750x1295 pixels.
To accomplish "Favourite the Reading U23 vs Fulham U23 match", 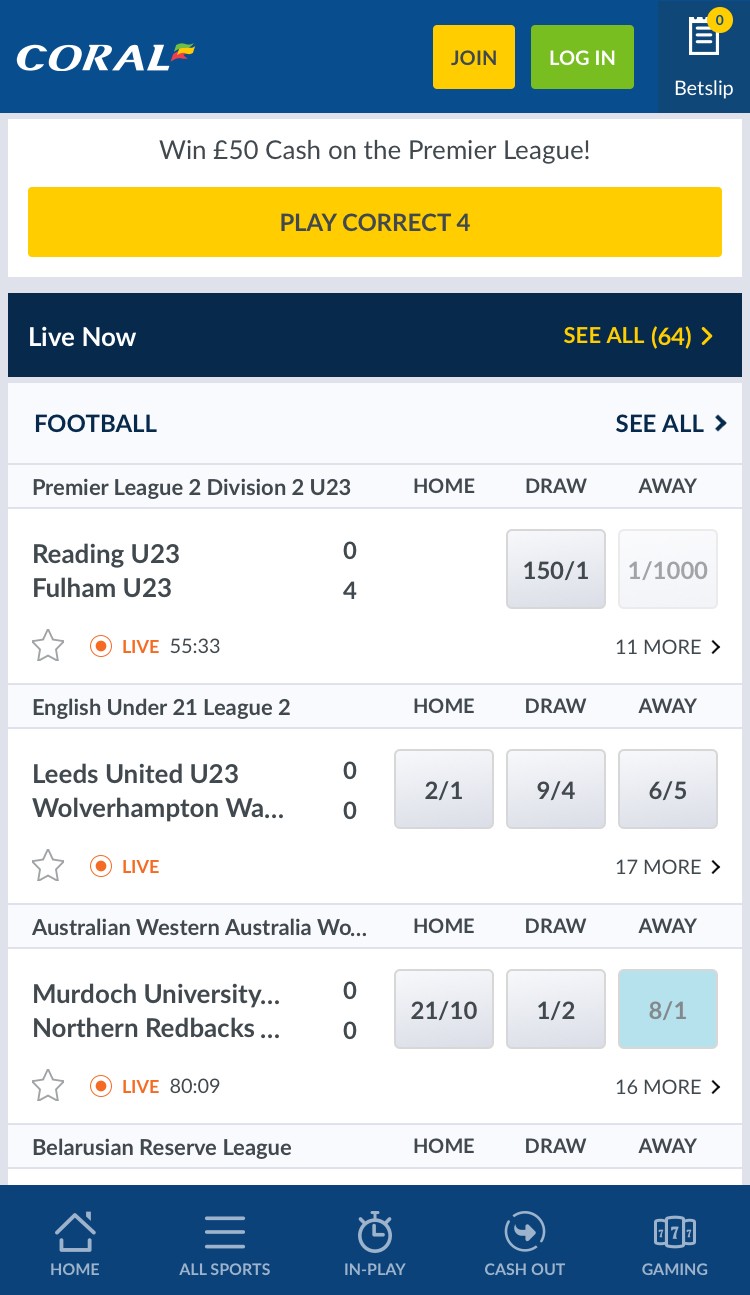I will tap(48, 646).
